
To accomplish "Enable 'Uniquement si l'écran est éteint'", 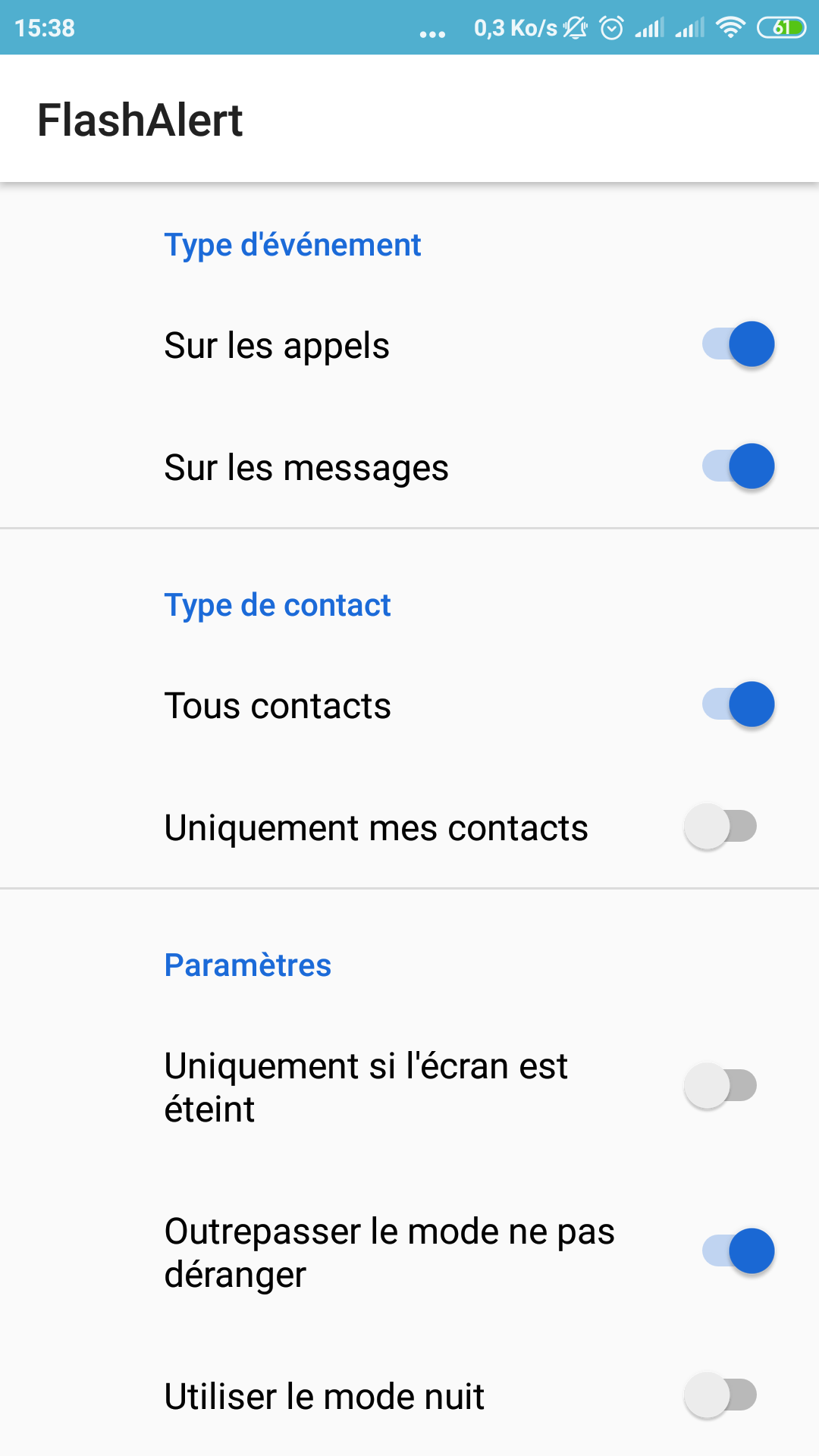I will pyautogui.click(x=719, y=1086).
